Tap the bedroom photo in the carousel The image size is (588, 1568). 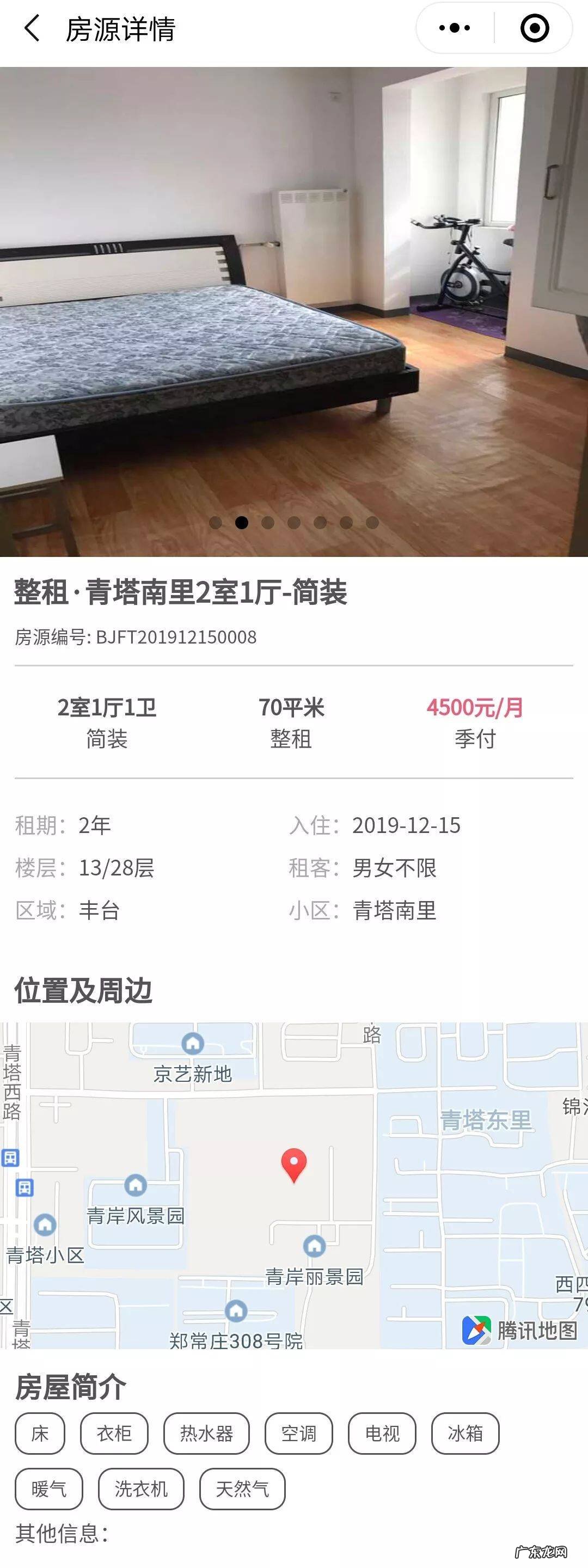294,304
